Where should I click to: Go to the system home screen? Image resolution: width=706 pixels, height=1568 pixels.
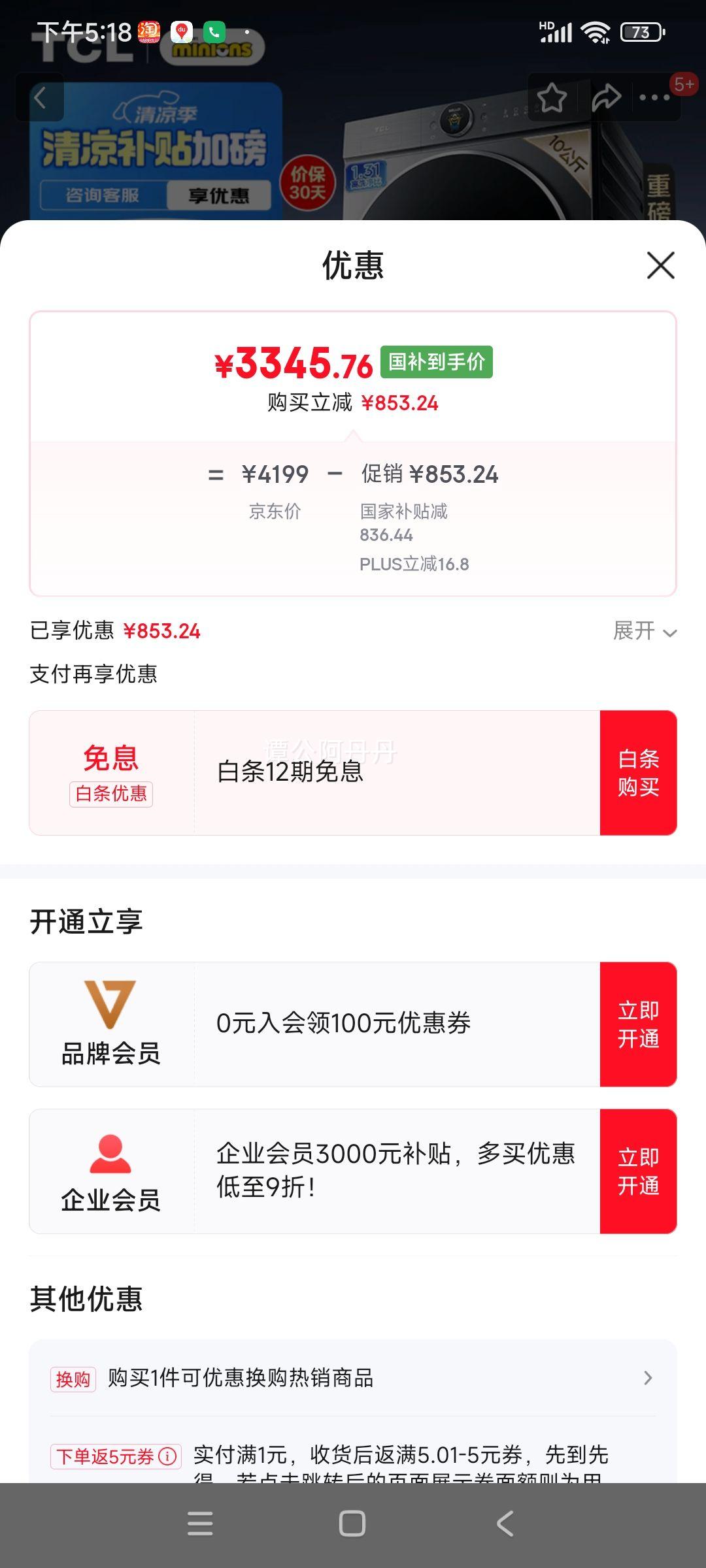[x=352, y=1524]
